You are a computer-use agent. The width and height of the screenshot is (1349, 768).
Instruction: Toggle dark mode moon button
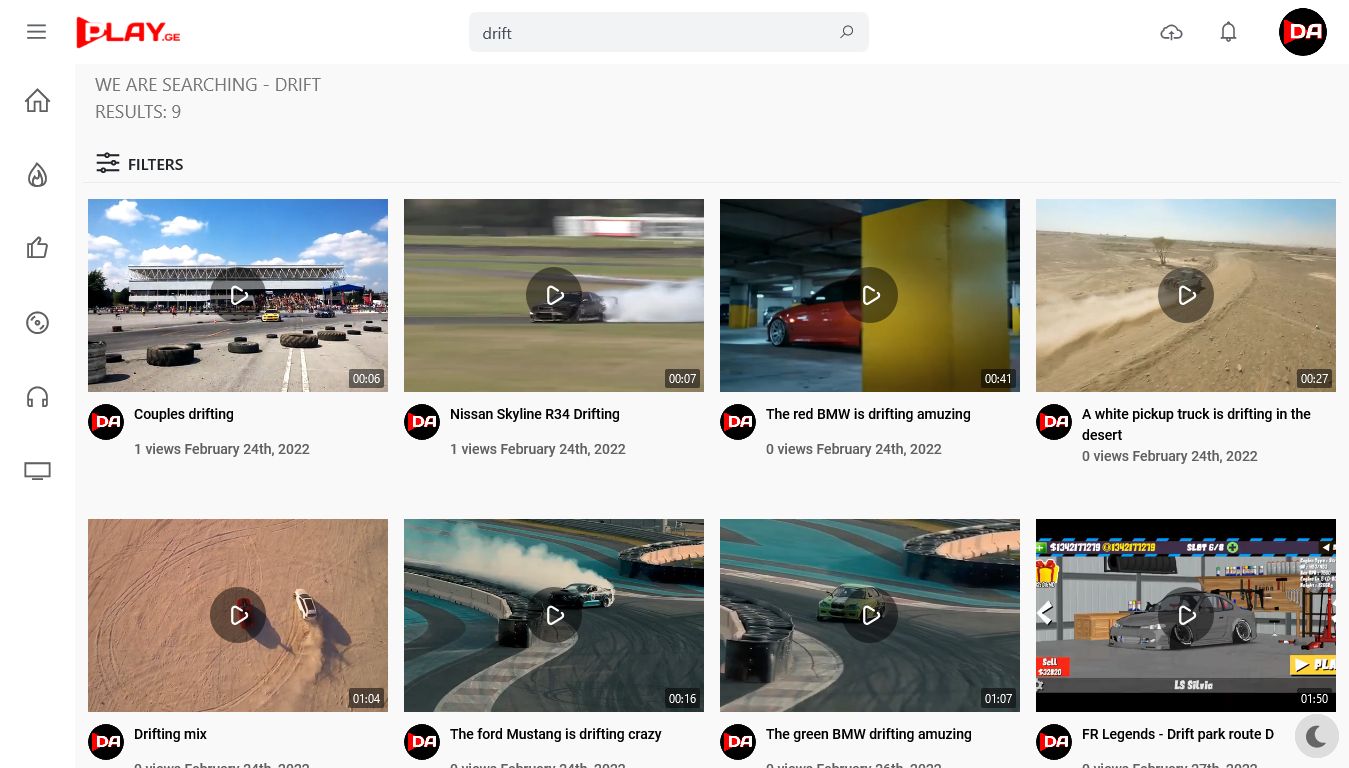[x=1316, y=737]
